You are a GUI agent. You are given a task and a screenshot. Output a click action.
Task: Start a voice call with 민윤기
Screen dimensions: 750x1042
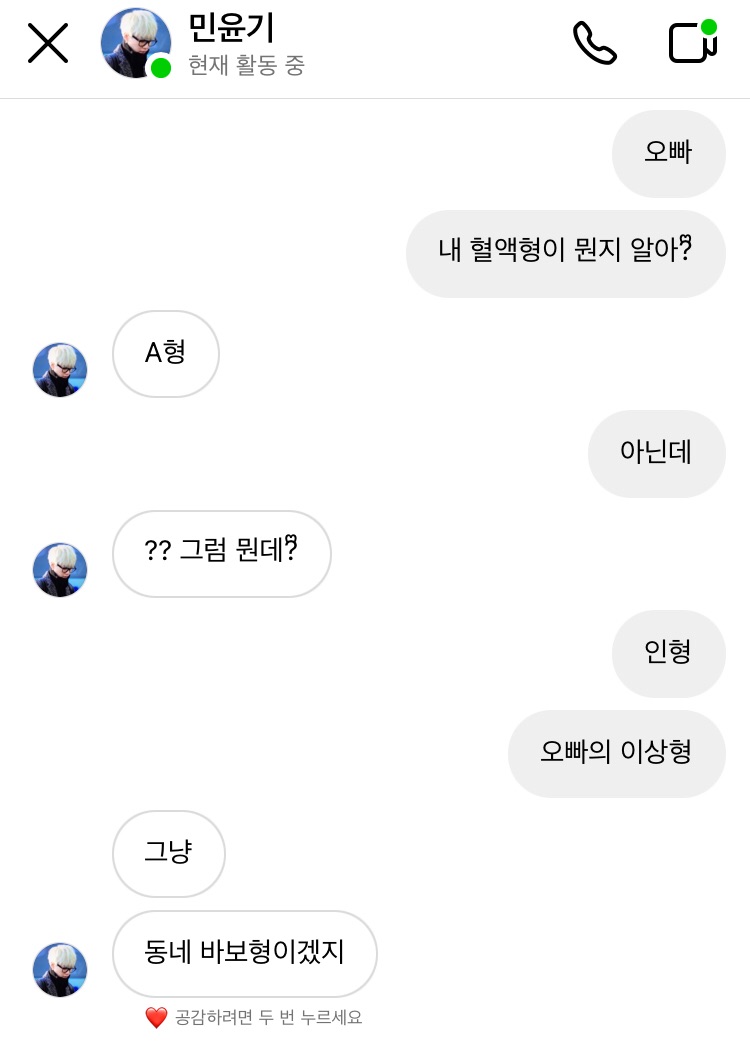(x=594, y=44)
